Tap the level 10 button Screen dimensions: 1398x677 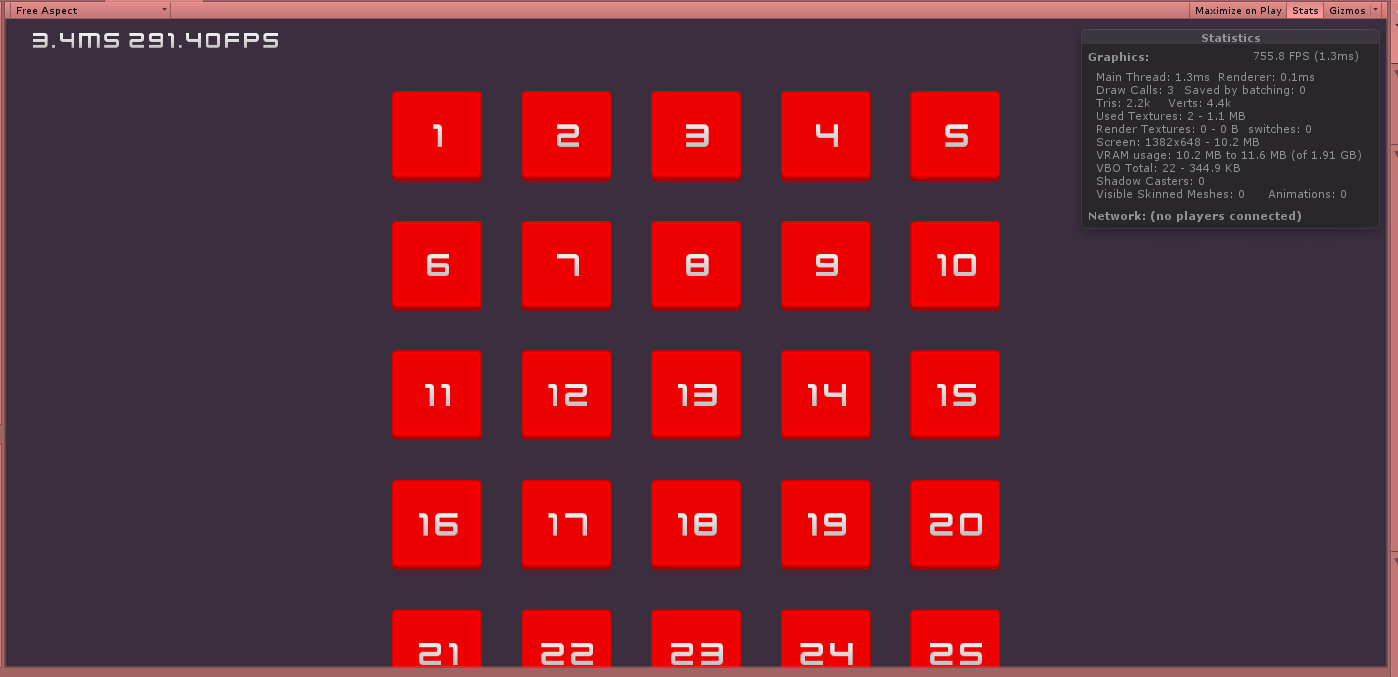[955, 265]
